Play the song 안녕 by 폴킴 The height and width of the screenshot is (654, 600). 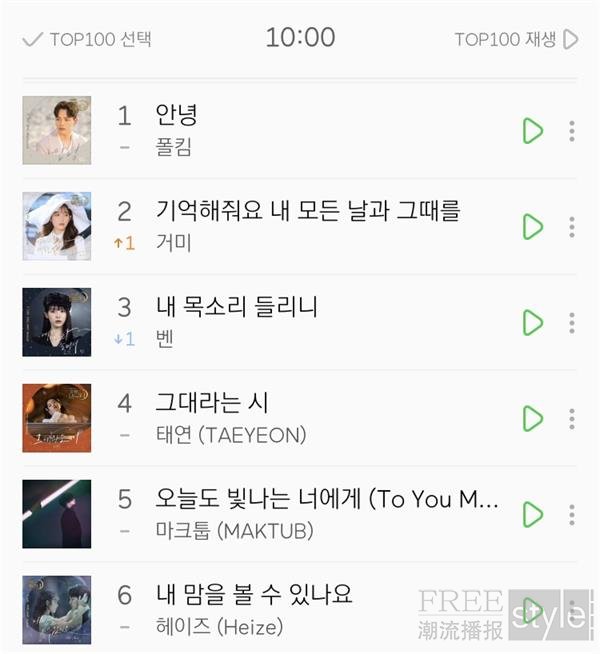tap(532, 131)
